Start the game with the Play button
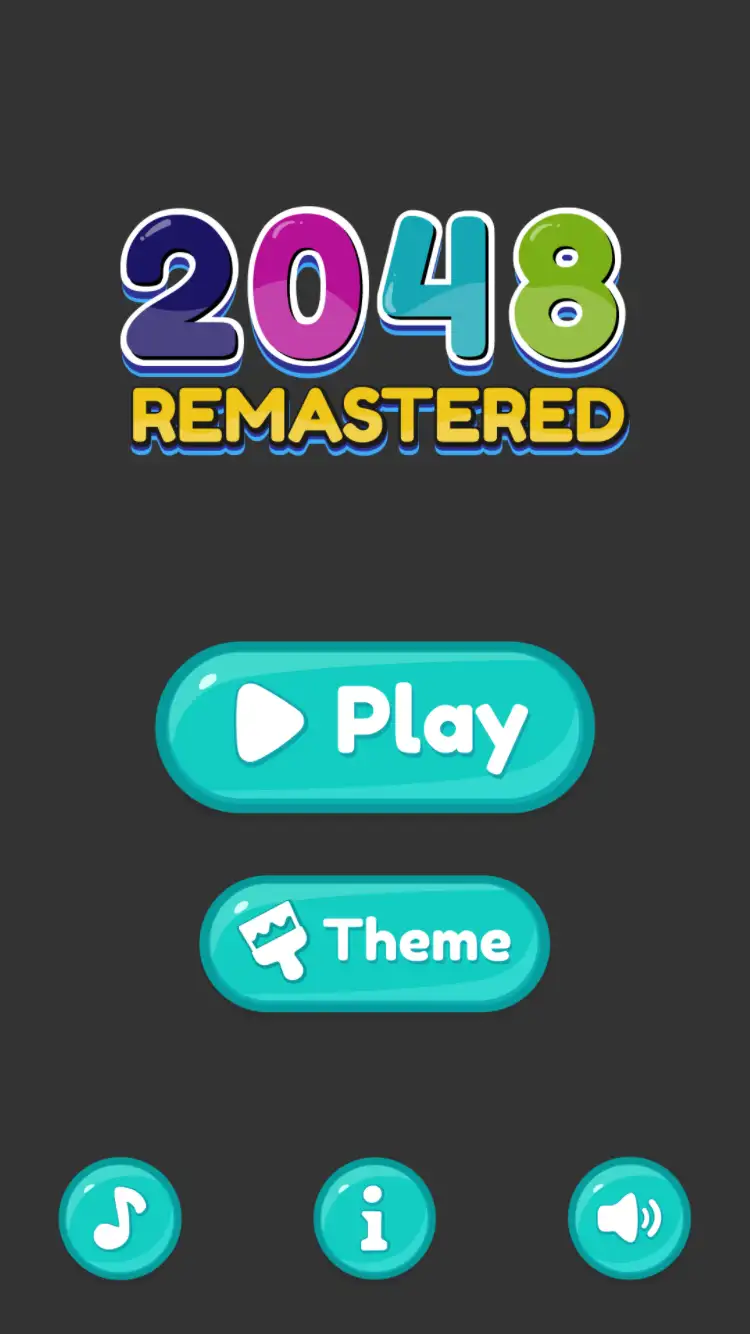Viewport: 750px width, 1334px height. 375,726
